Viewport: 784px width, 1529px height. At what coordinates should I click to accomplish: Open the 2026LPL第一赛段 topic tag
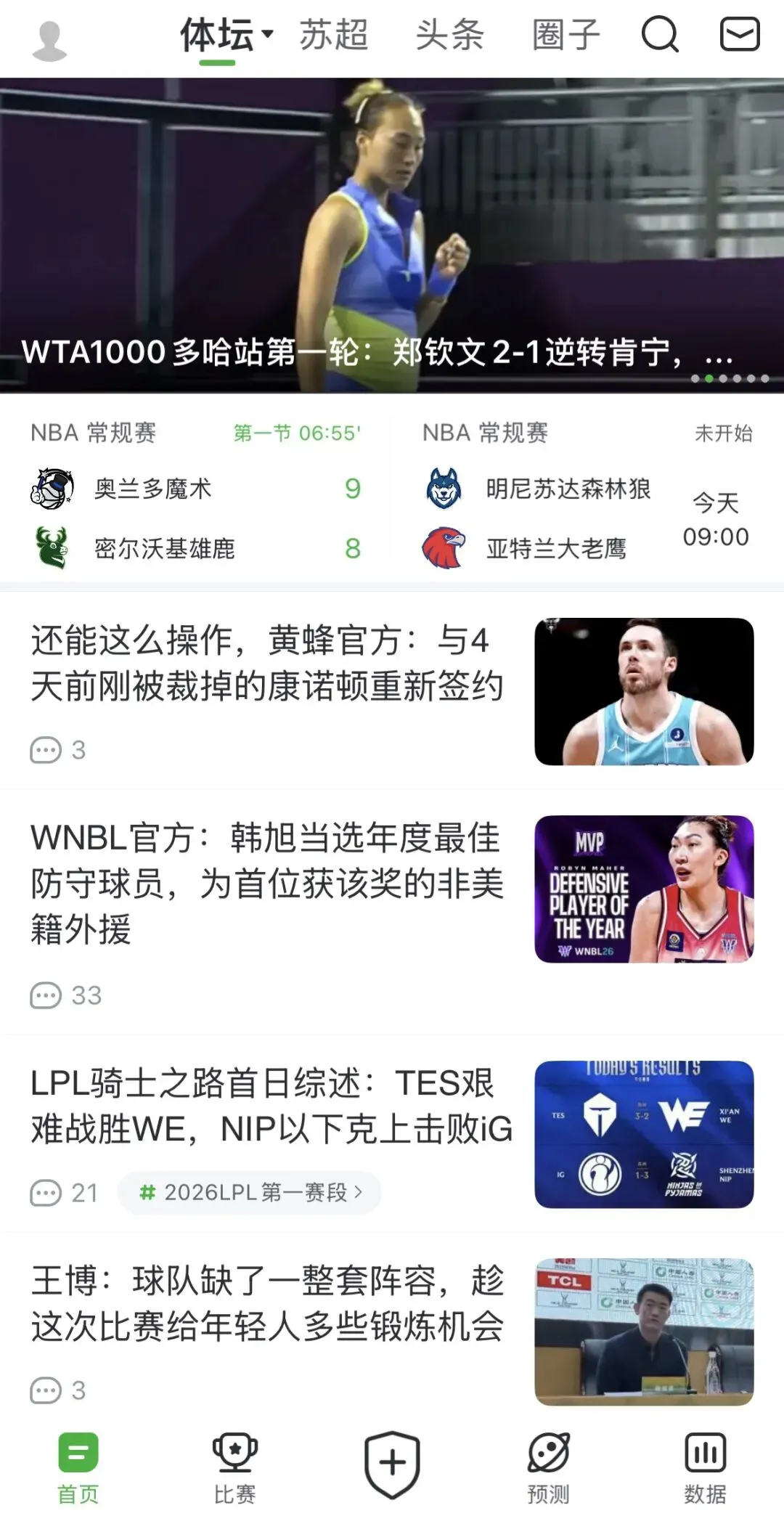click(x=250, y=1192)
